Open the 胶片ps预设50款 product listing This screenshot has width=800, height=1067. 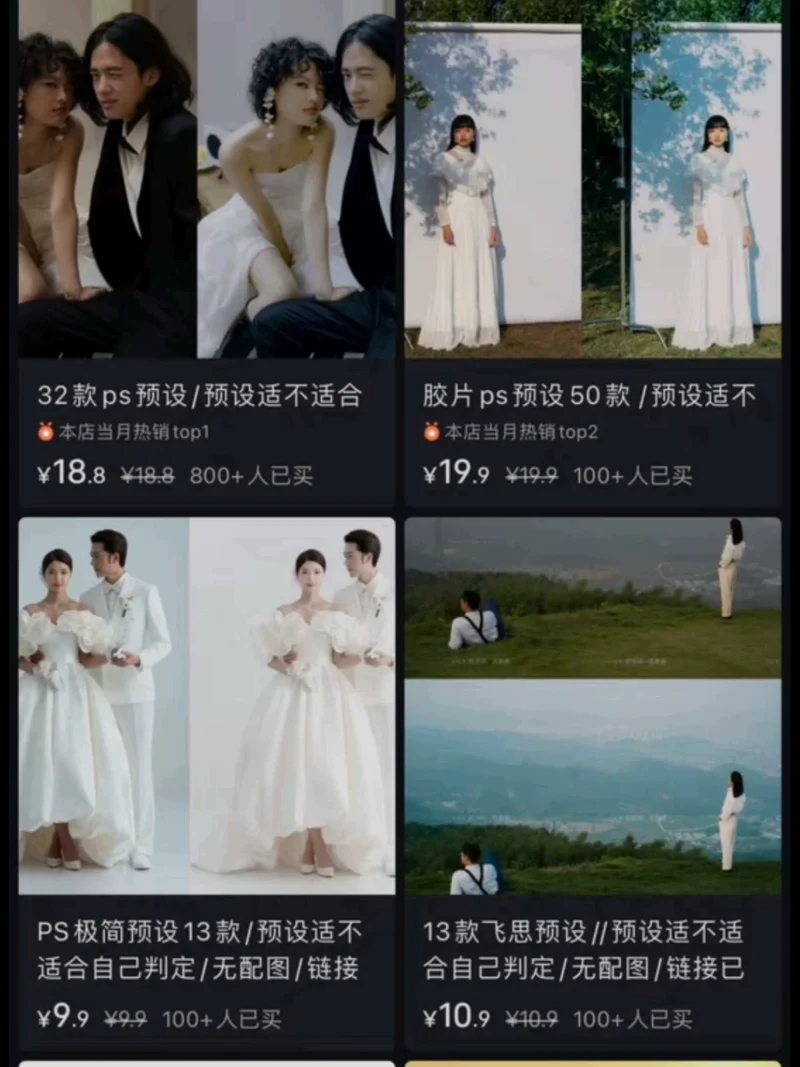(x=590, y=396)
